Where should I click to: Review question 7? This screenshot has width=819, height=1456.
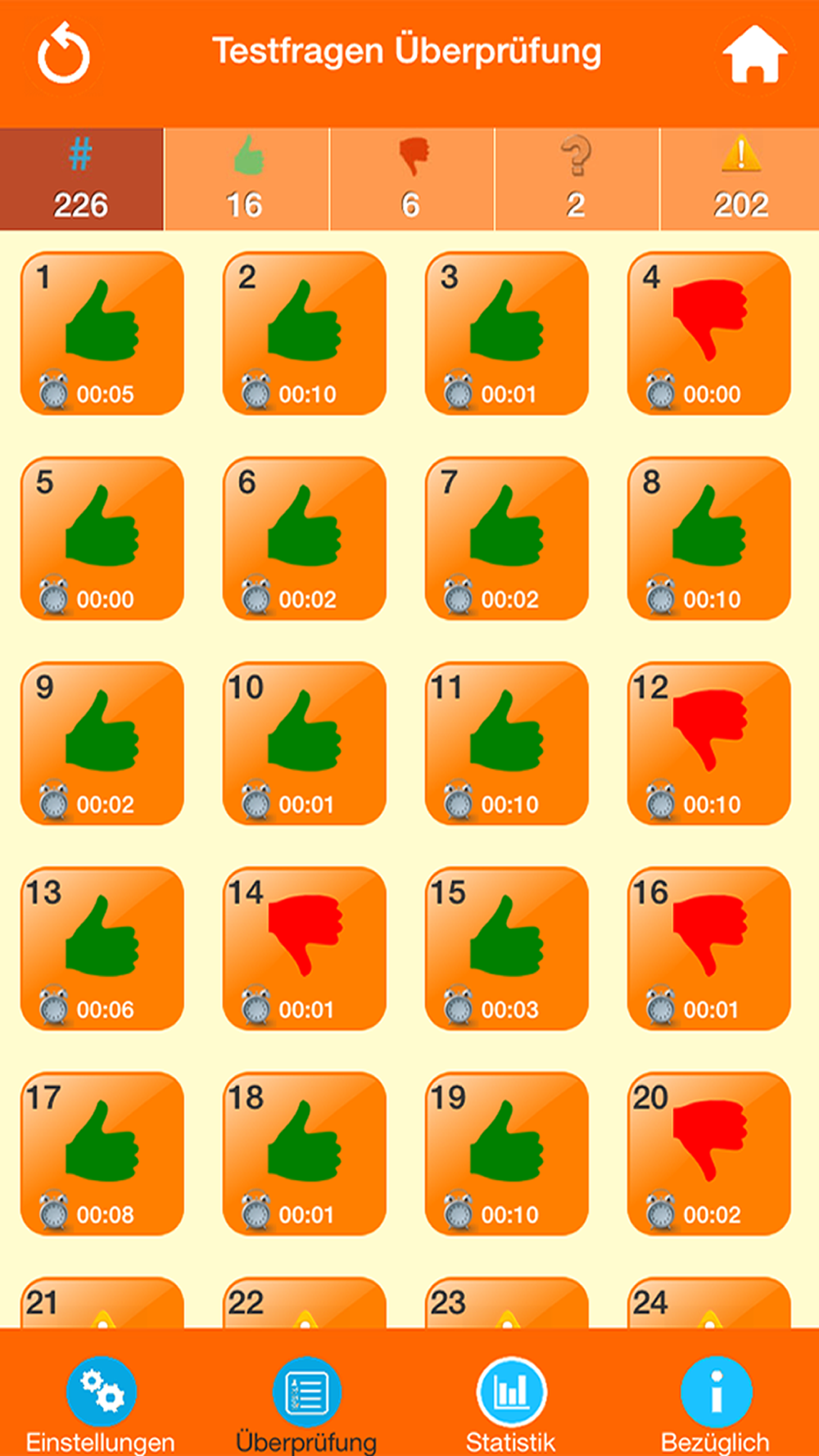point(507,538)
